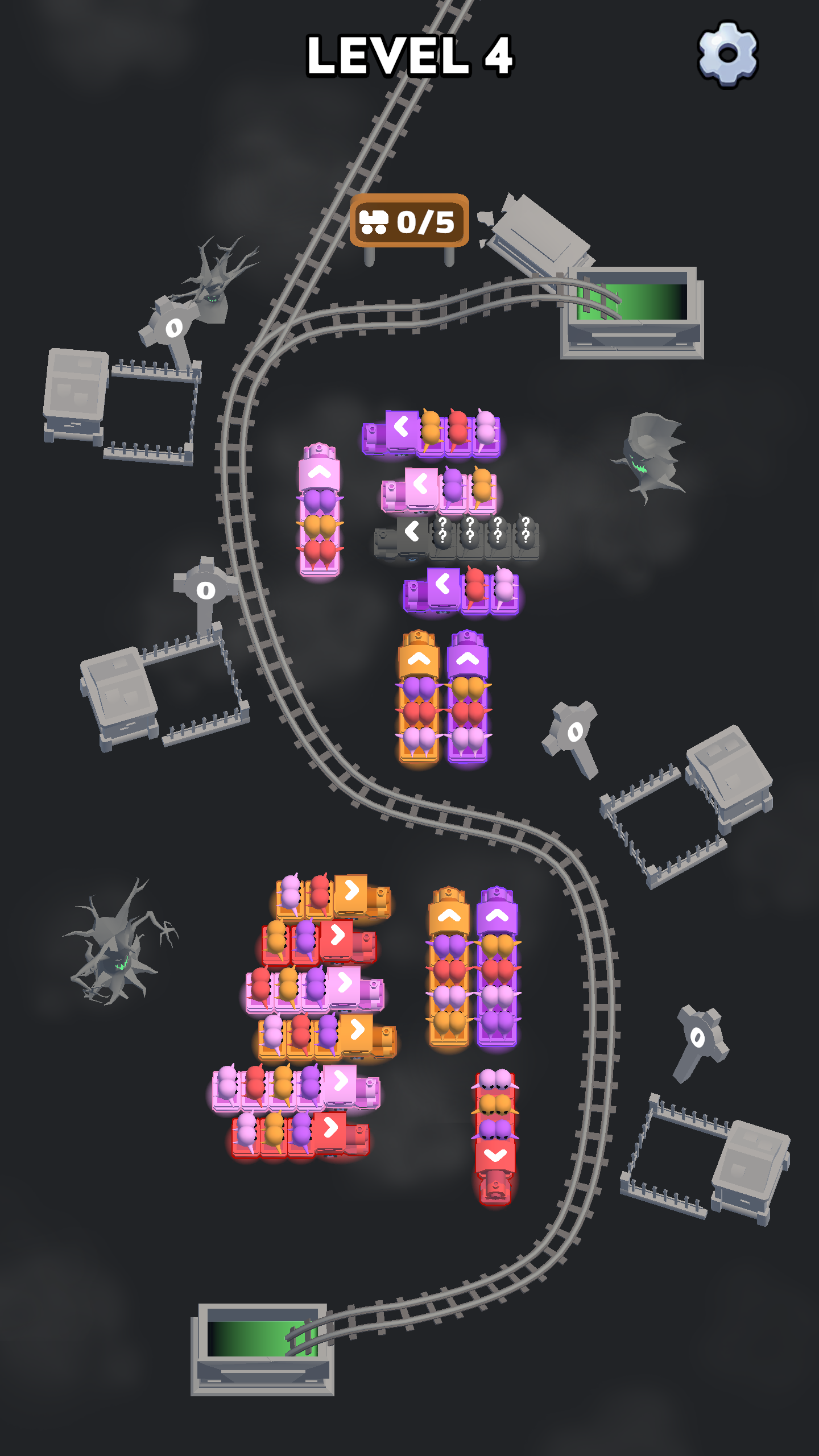The width and height of the screenshot is (819, 1456).
Task: Send the red train facing down
Action: (x=495, y=1155)
